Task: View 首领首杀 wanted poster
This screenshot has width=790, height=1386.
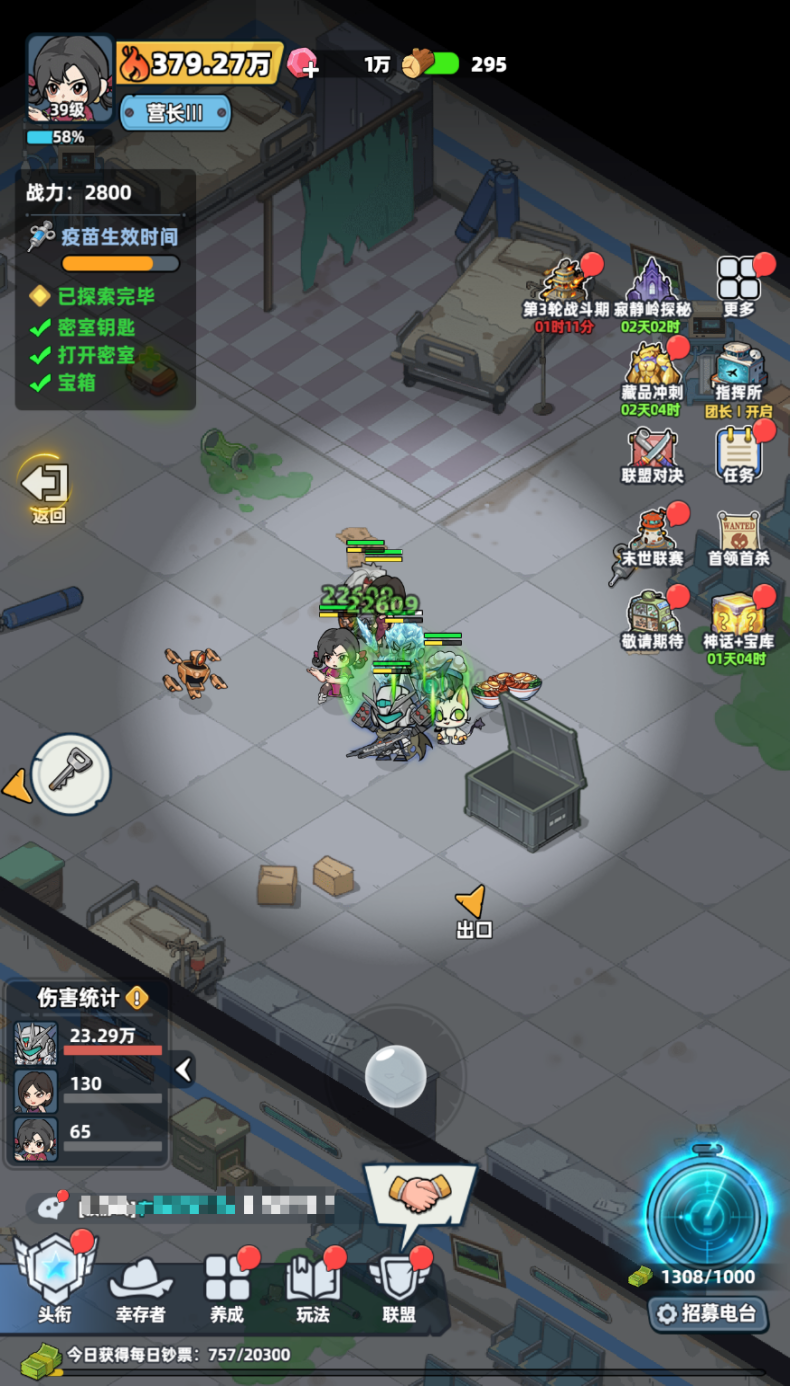Action: pos(739,538)
